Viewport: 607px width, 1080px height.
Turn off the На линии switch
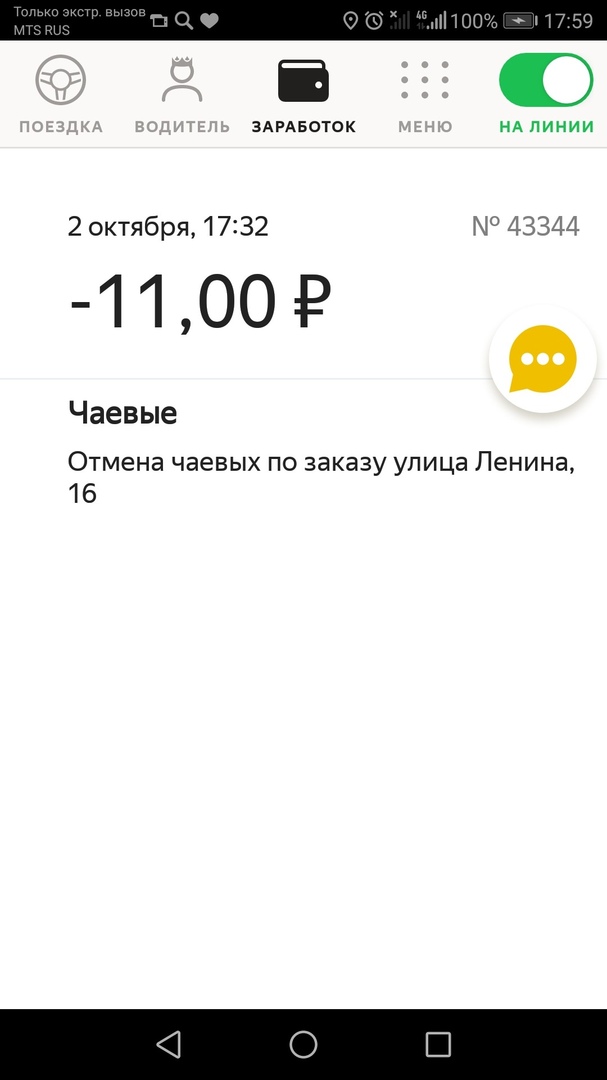click(546, 80)
